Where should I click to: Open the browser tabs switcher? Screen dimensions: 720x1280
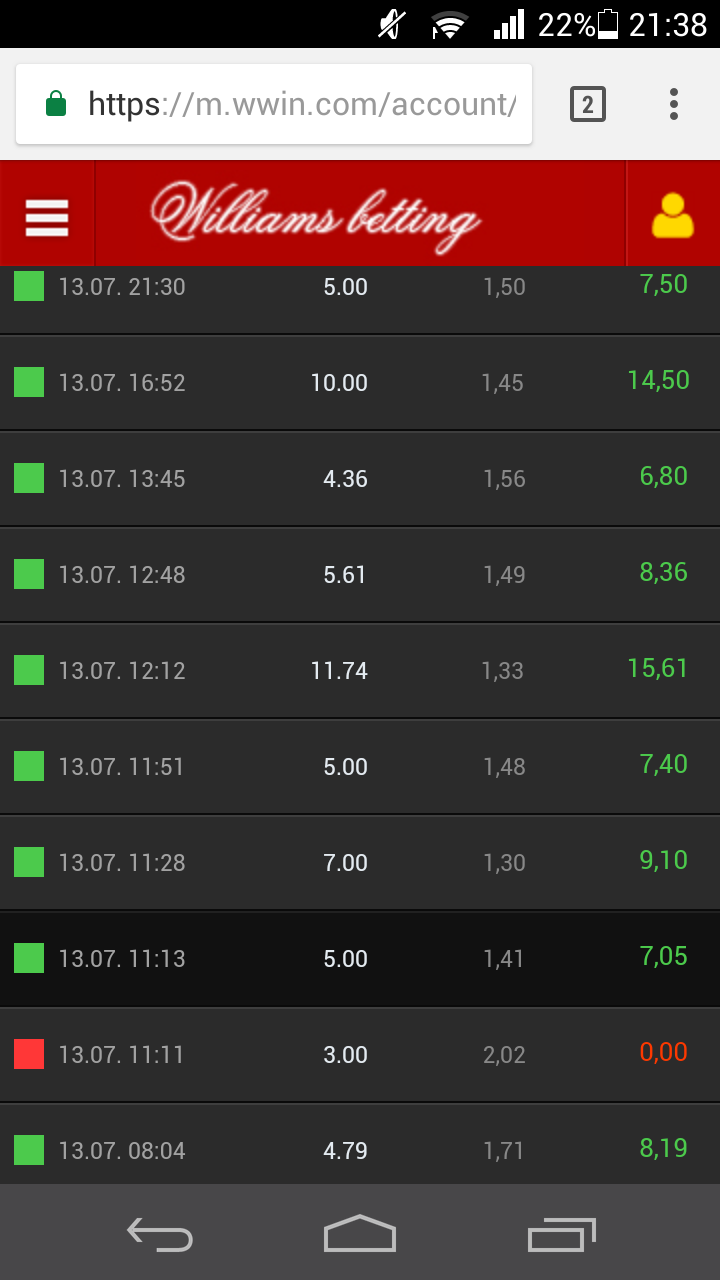click(588, 104)
